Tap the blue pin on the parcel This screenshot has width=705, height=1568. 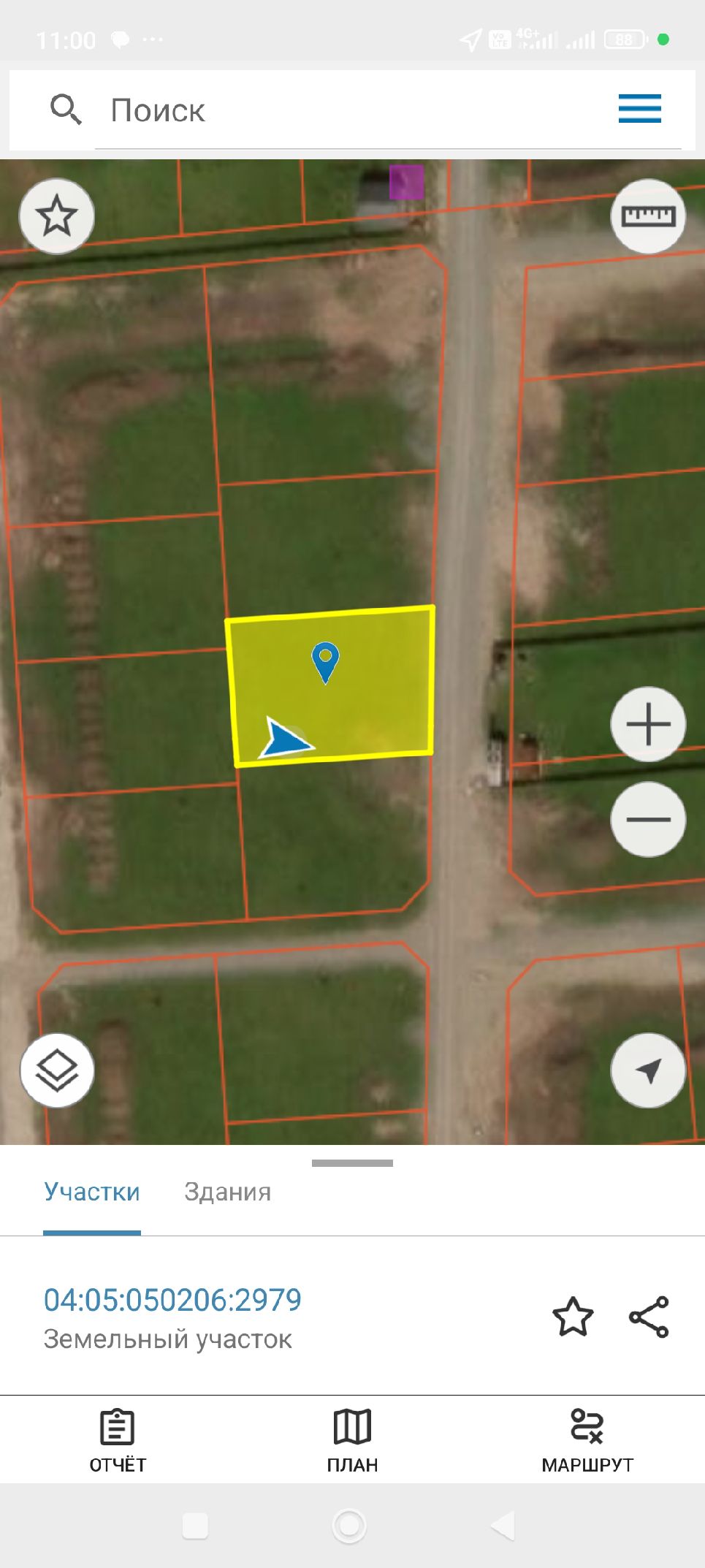tap(325, 662)
